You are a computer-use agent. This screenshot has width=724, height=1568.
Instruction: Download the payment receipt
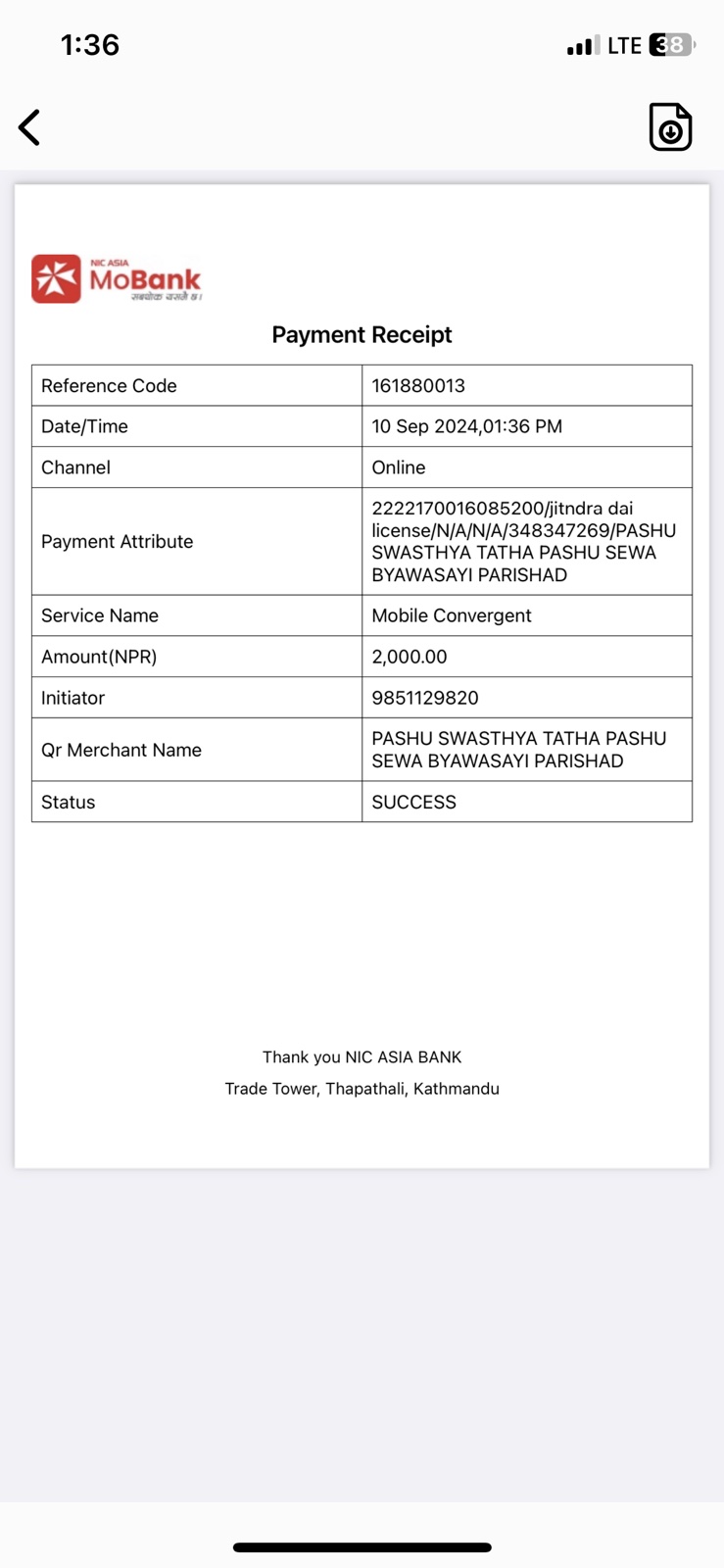point(670,126)
